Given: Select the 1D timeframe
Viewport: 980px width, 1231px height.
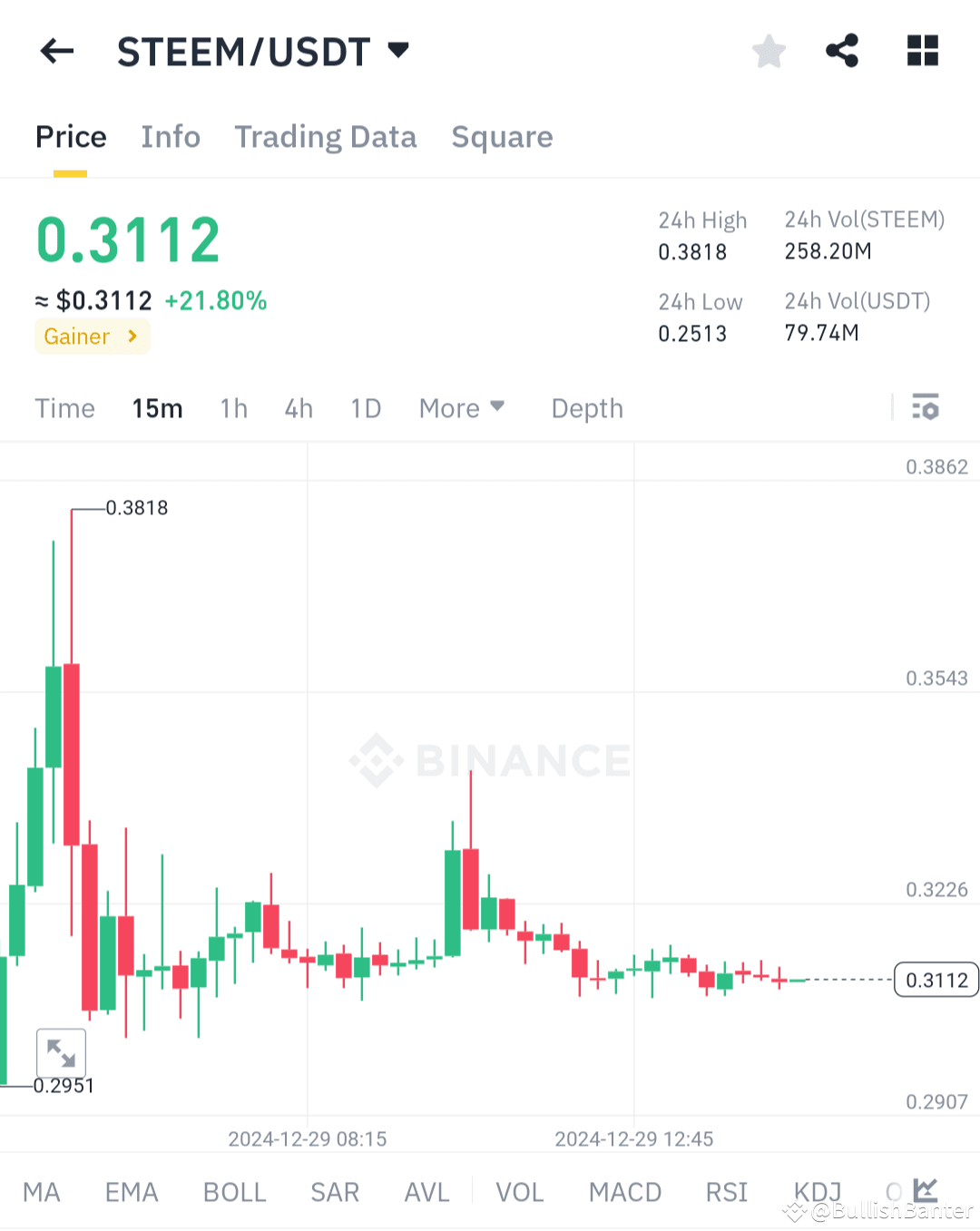Looking at the screenshot, I should click(366, 408).
